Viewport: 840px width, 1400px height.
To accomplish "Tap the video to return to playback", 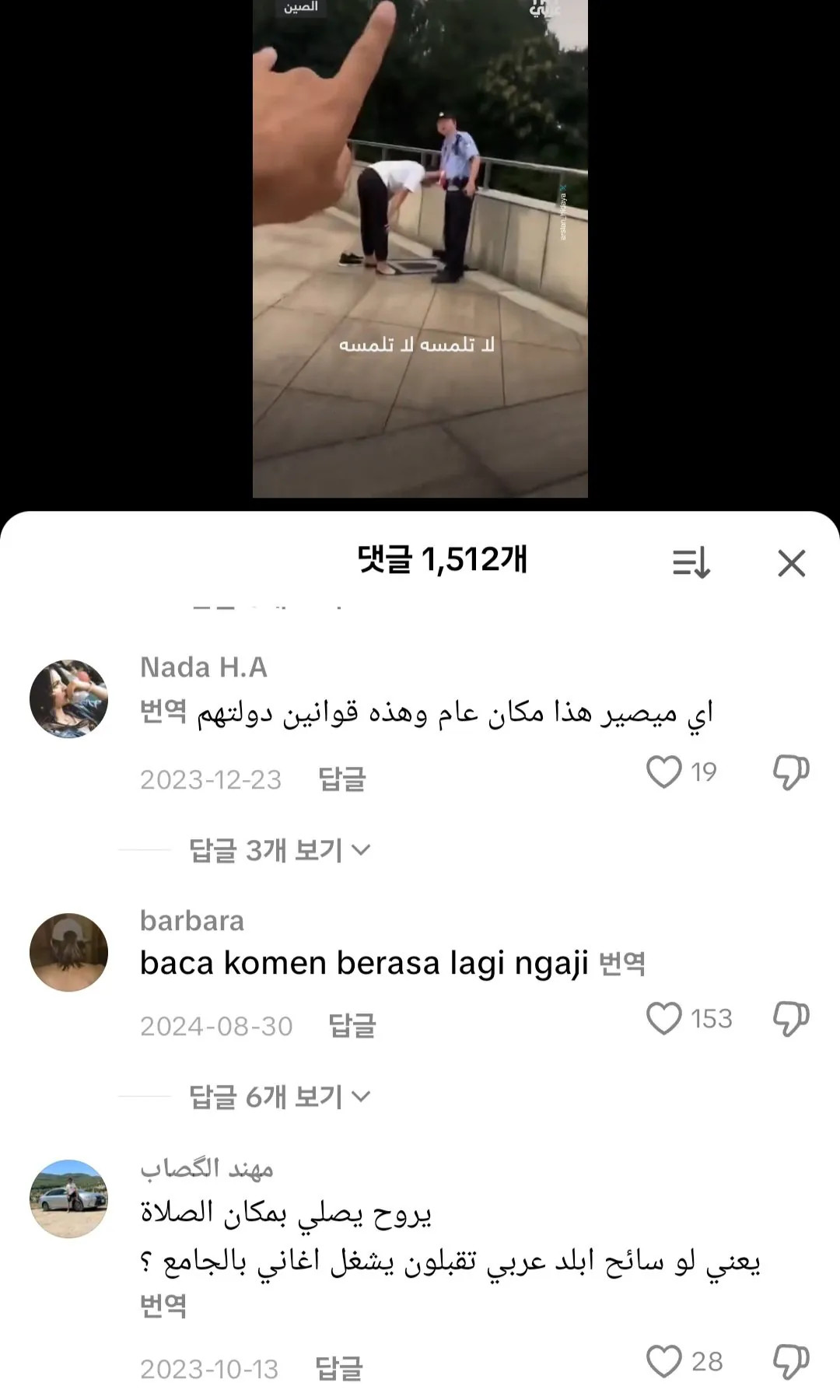I will pos(420,249).
